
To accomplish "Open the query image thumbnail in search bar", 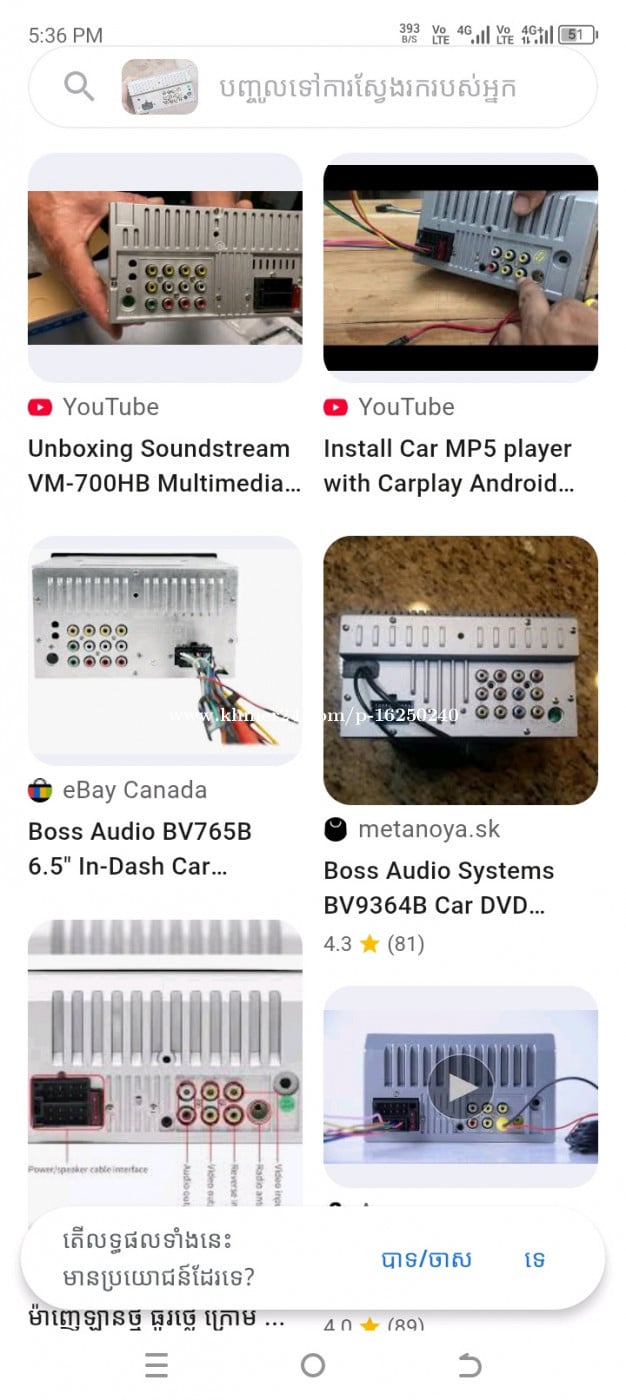I will tap(160, 87).
